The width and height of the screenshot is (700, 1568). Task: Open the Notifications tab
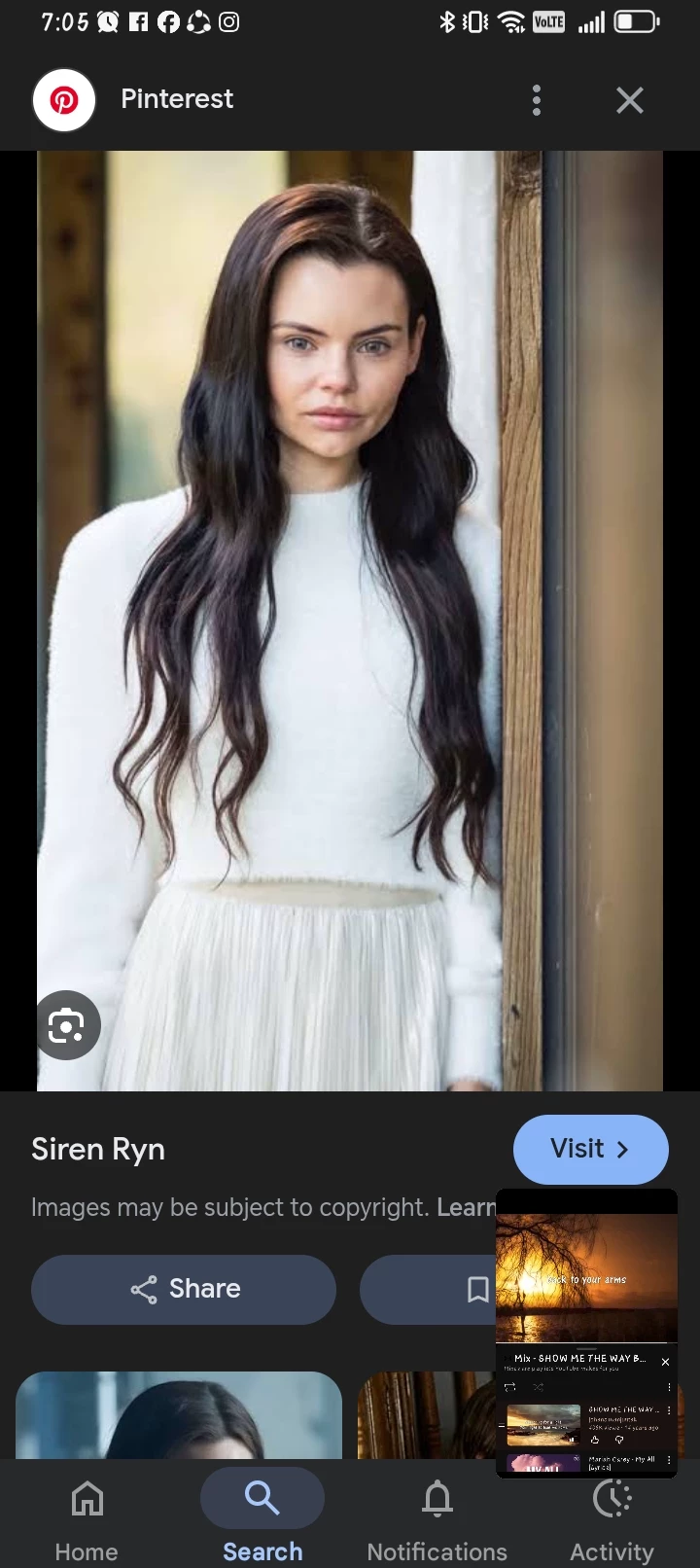coord(437,1517)
